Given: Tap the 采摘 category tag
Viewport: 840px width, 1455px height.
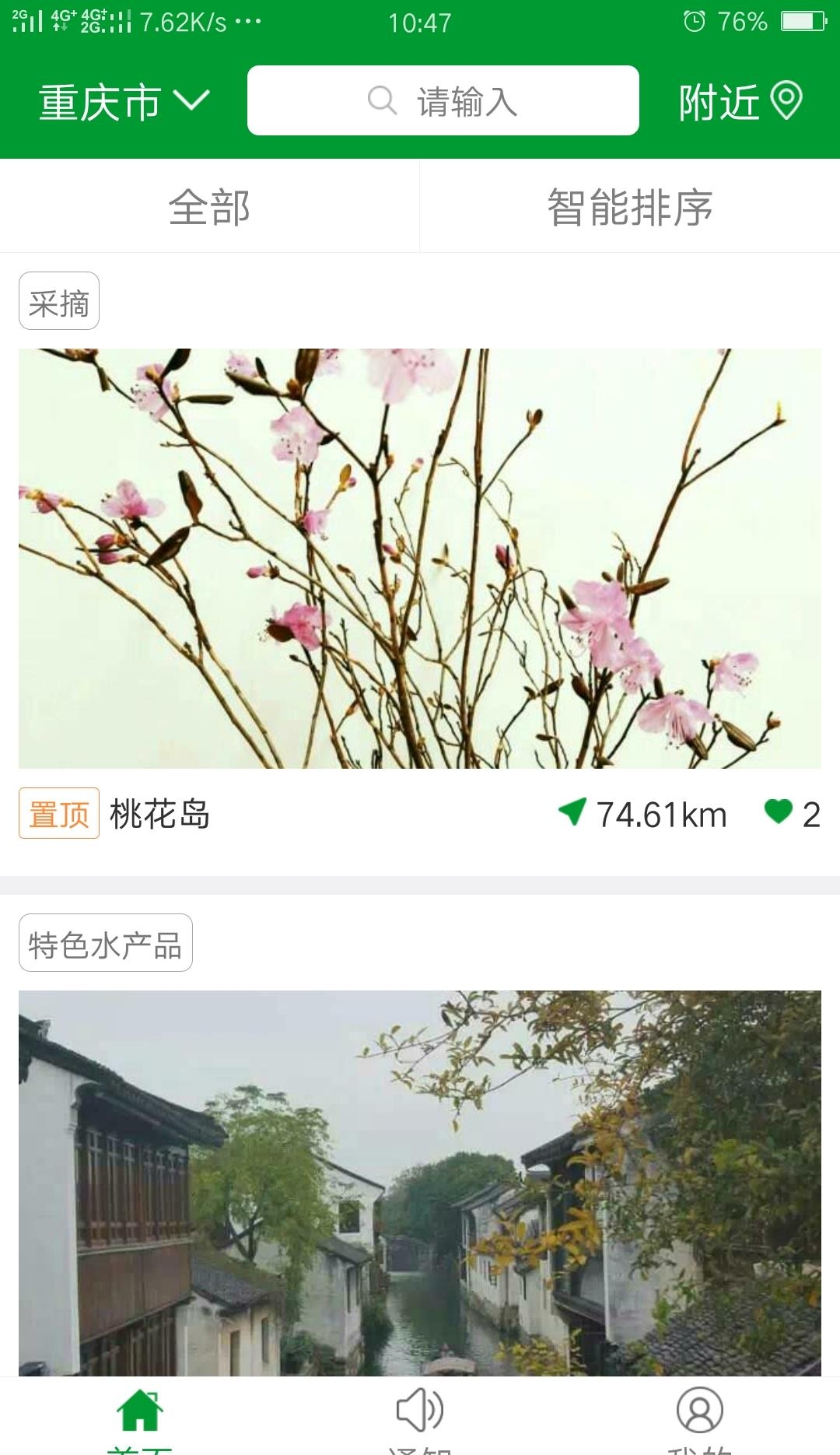Looking at the screenshot, I should click(59, 302).
